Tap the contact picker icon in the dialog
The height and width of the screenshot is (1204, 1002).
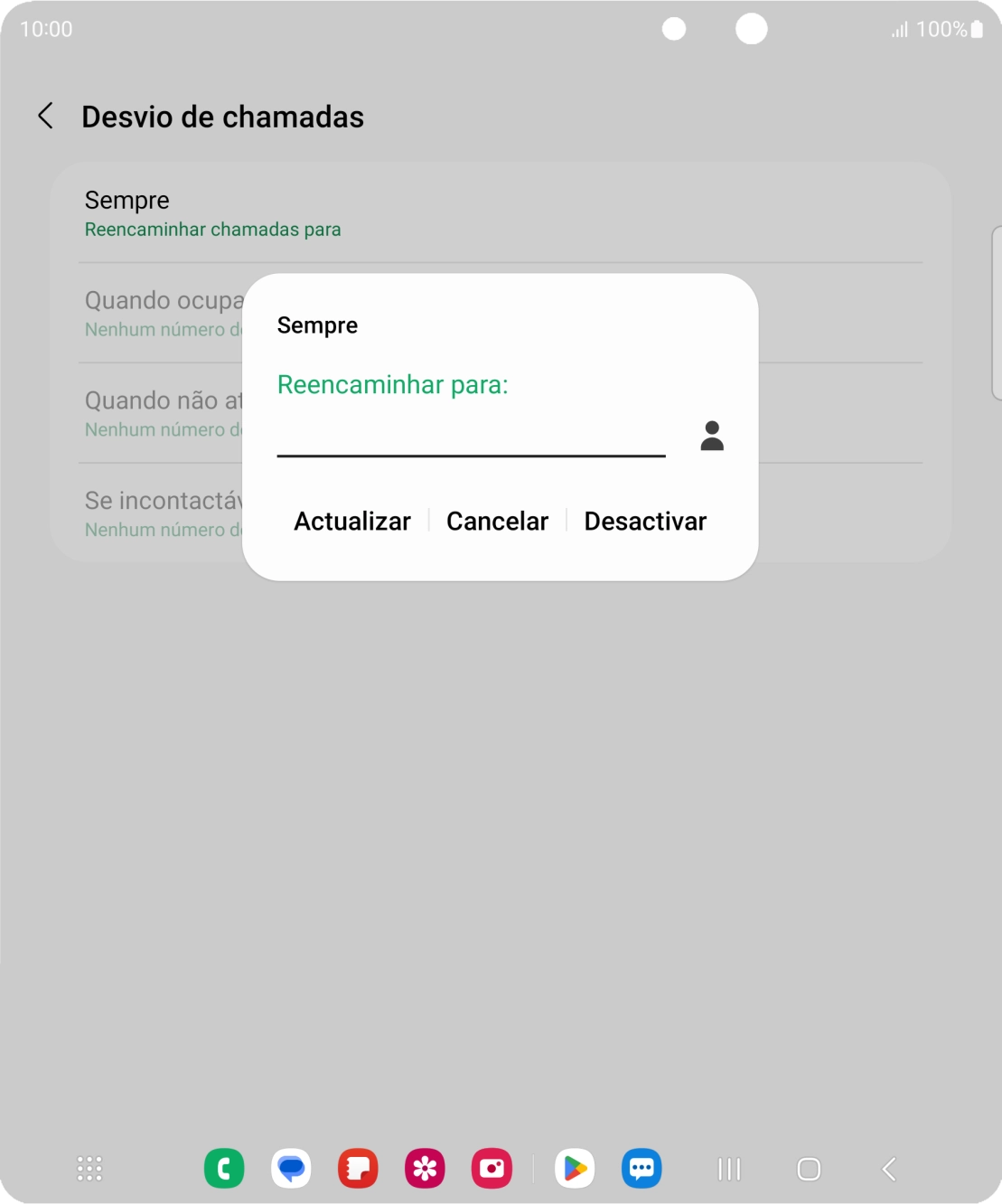711,437
